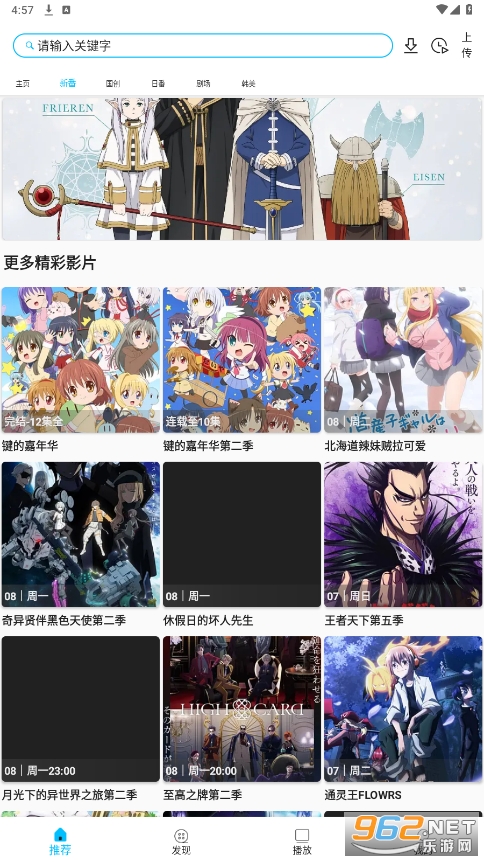484x862 pixels.
Task: Open 王者天下第五季 card
Action: coord(403,544)
